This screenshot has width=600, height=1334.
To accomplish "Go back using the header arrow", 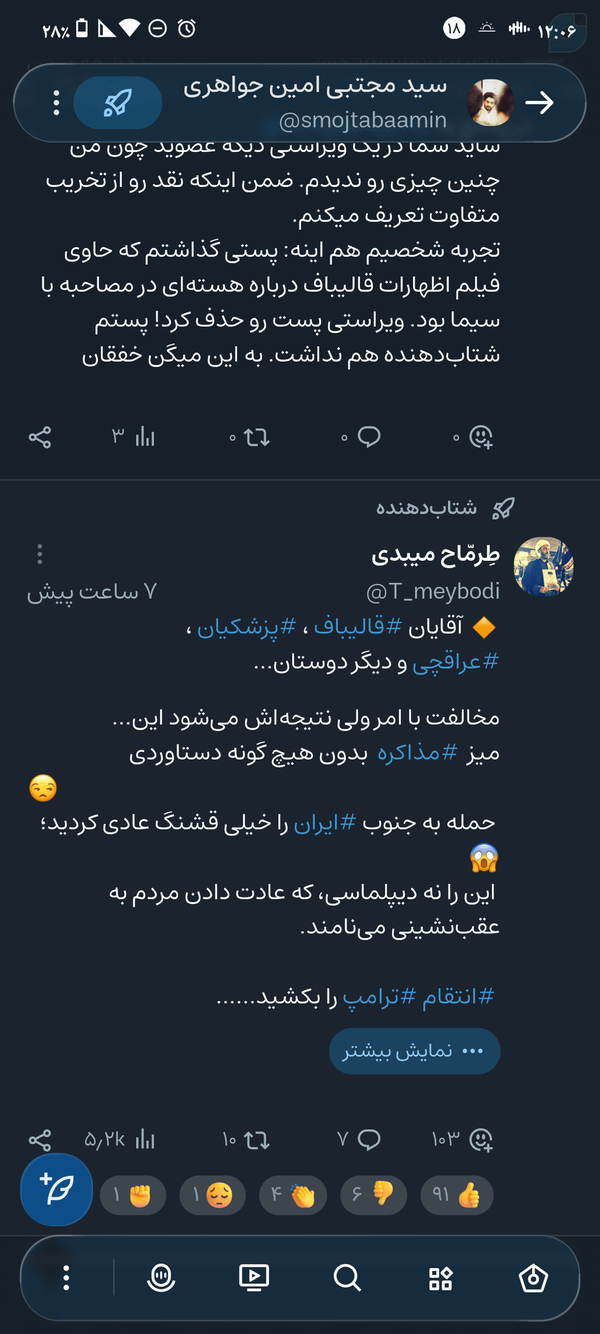I will point(539,102).
